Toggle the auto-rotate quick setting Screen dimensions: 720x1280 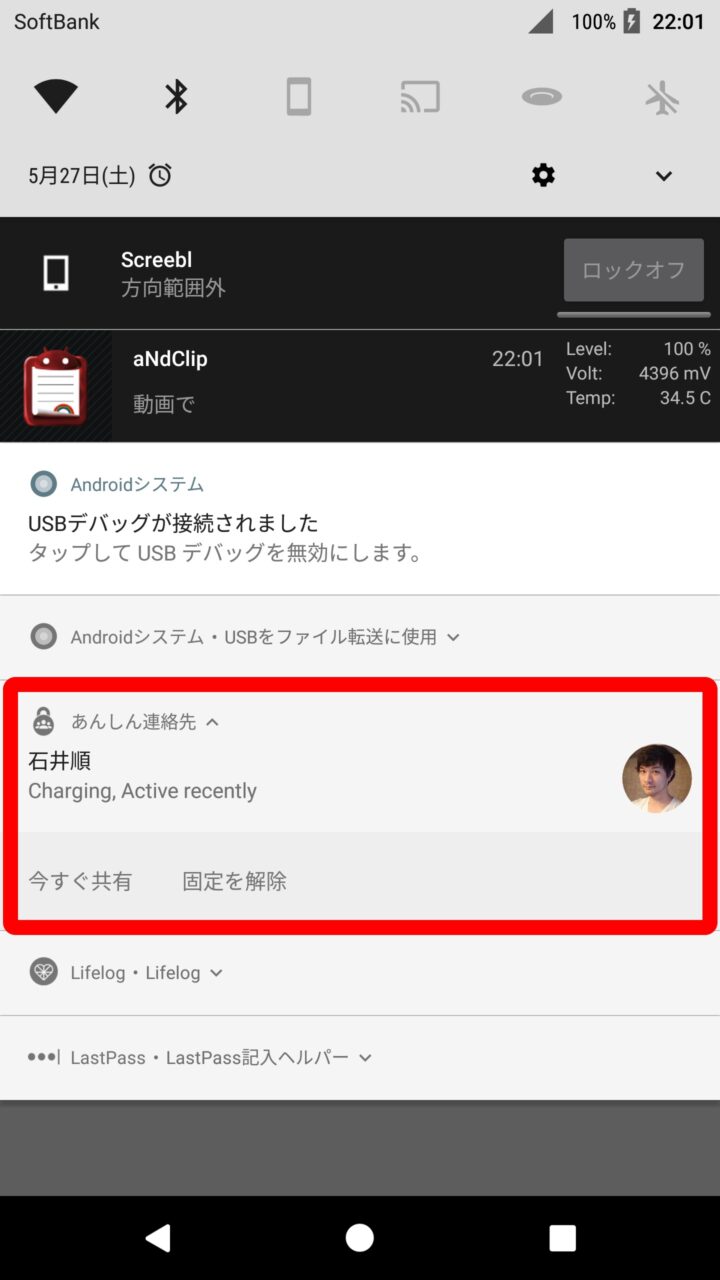click(298, 97)
